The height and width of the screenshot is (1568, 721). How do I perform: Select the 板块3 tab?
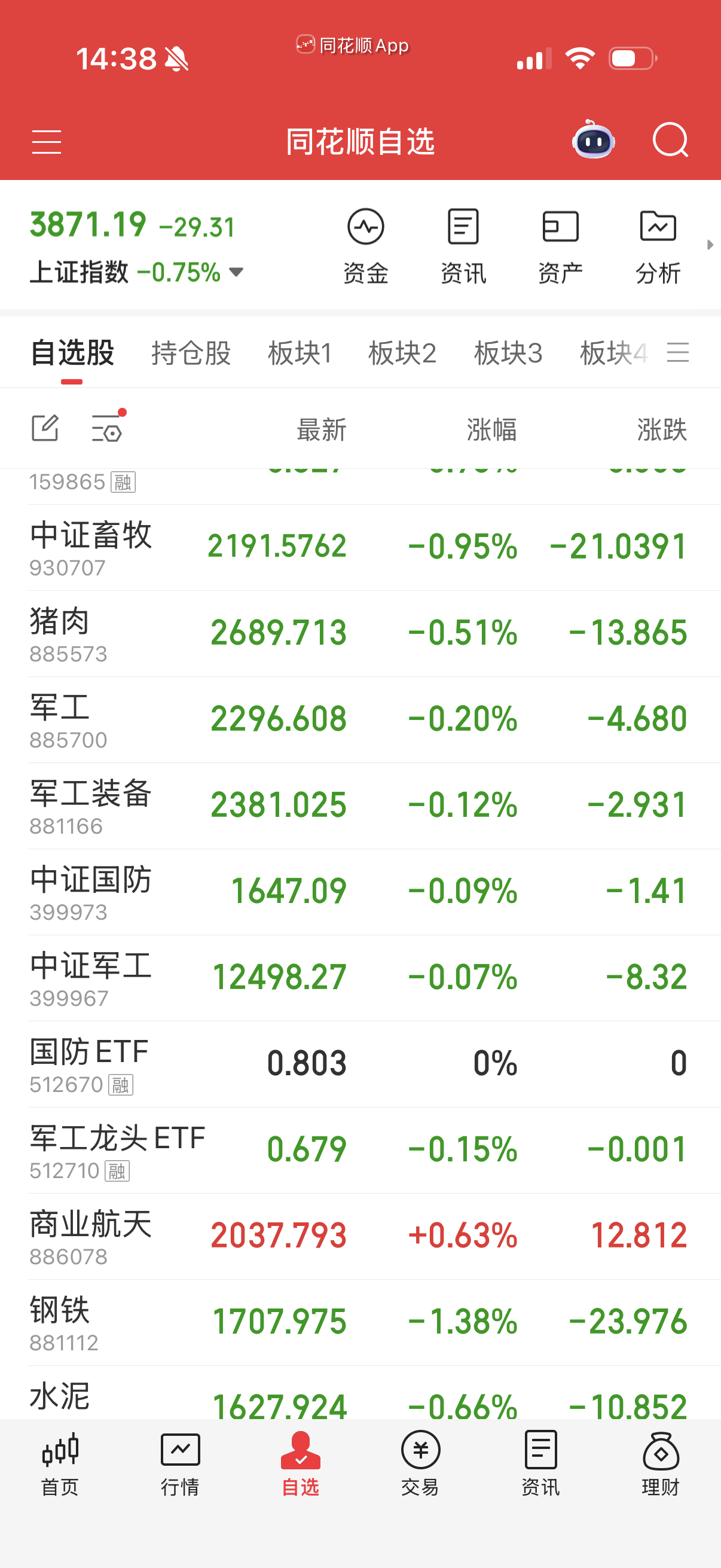pyautogui.click(x=509, y=353)
